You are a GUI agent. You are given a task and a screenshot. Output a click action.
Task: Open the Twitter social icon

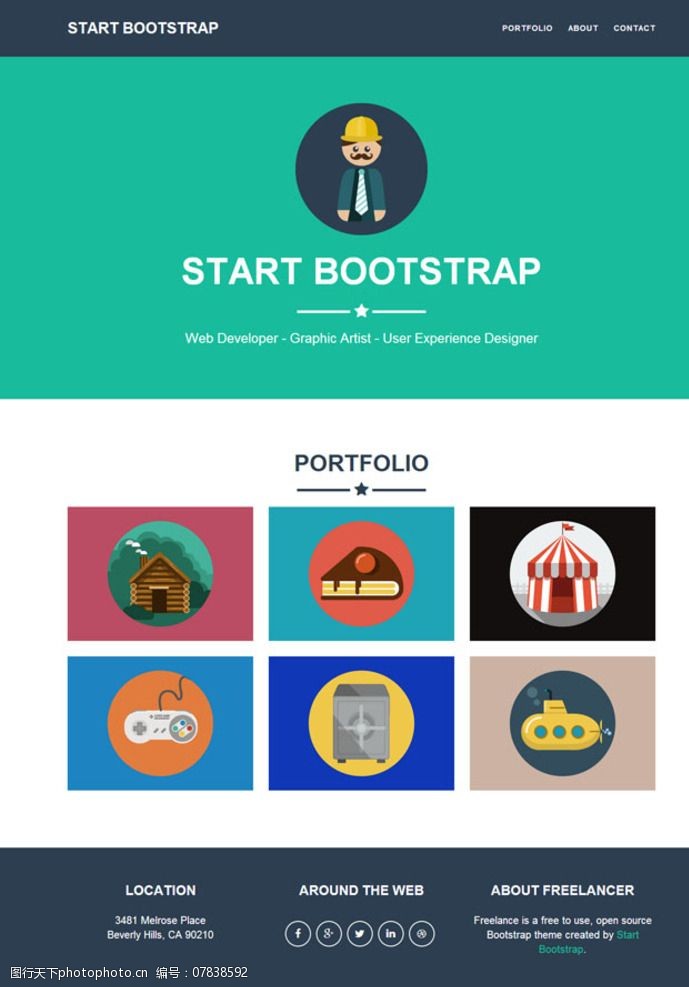[360, 934]
